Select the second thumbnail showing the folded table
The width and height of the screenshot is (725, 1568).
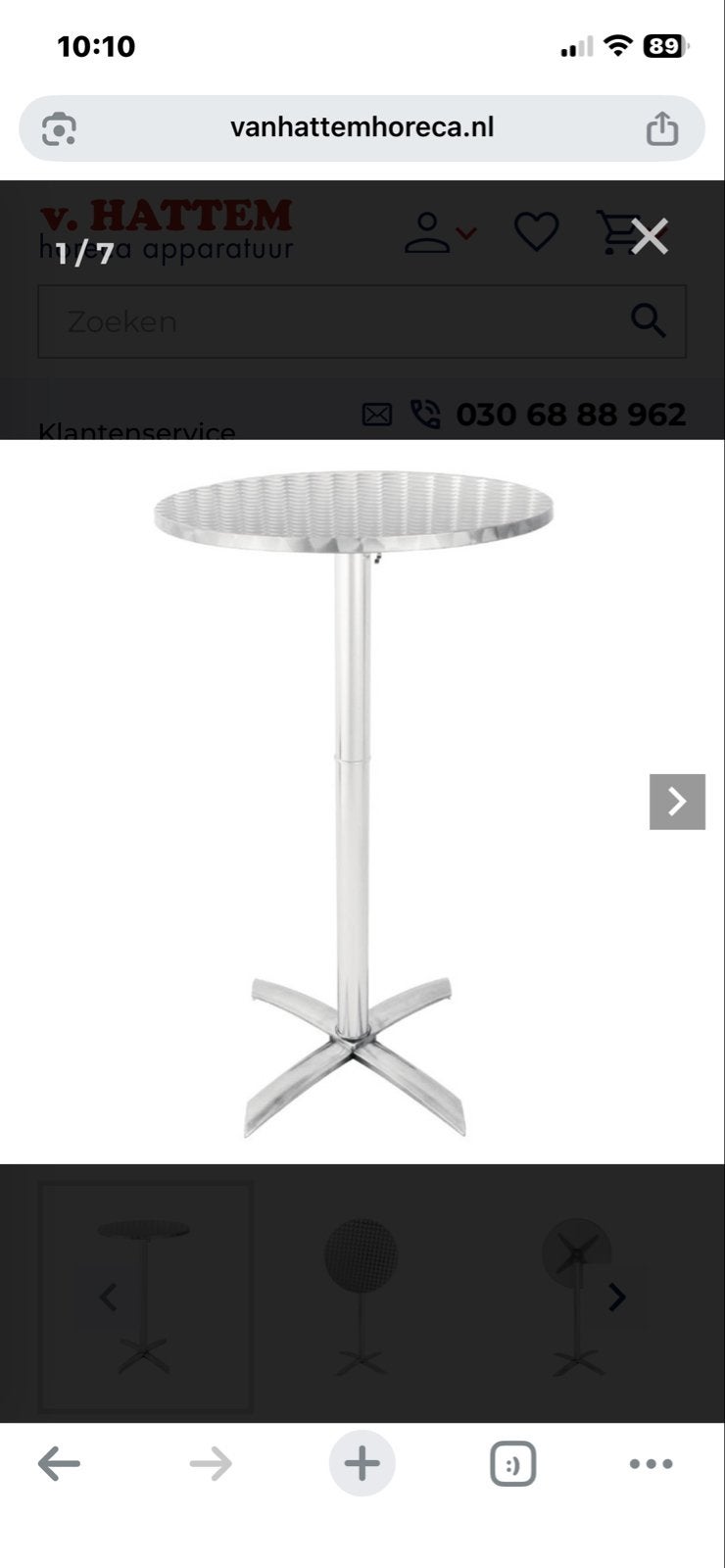click(362, 1297)
